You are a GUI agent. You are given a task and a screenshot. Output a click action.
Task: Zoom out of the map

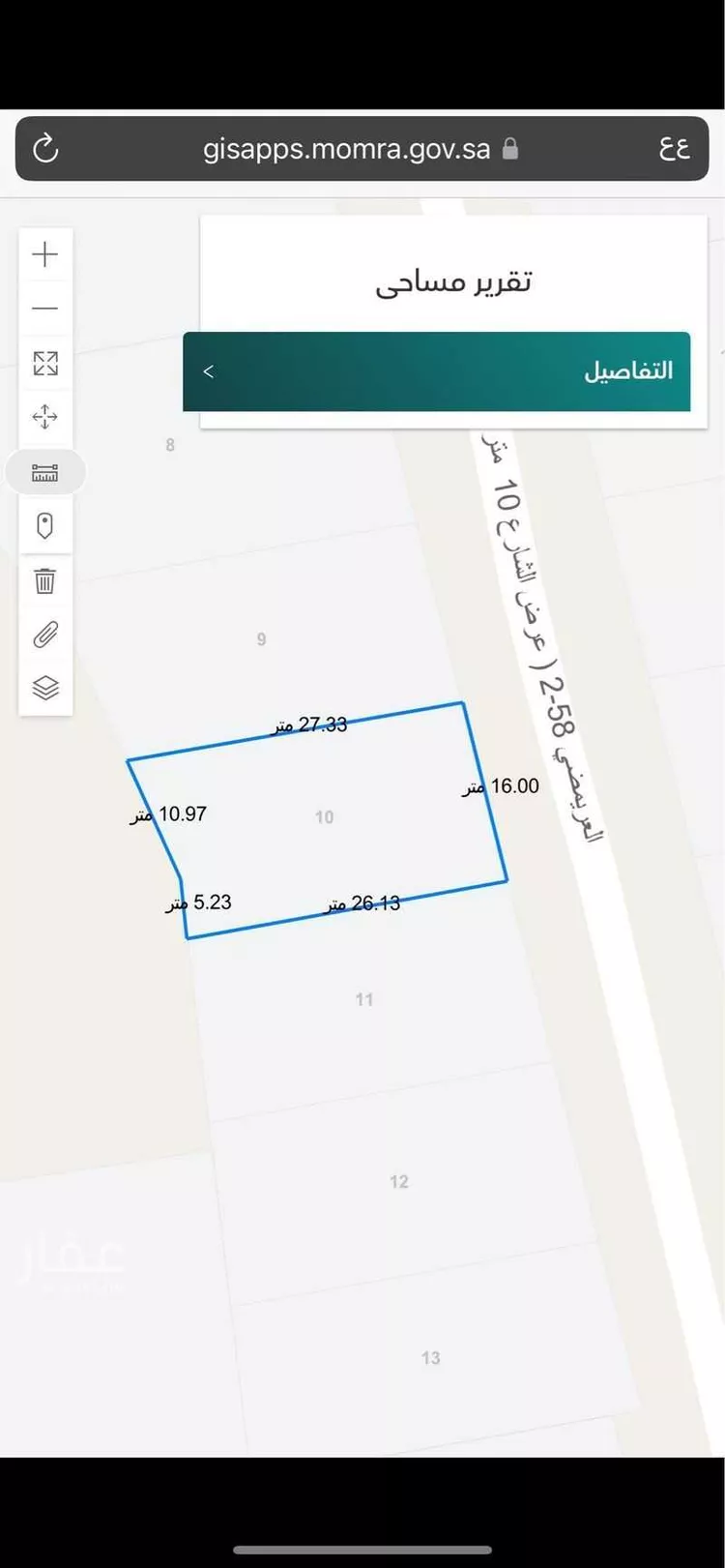point(45,309)
